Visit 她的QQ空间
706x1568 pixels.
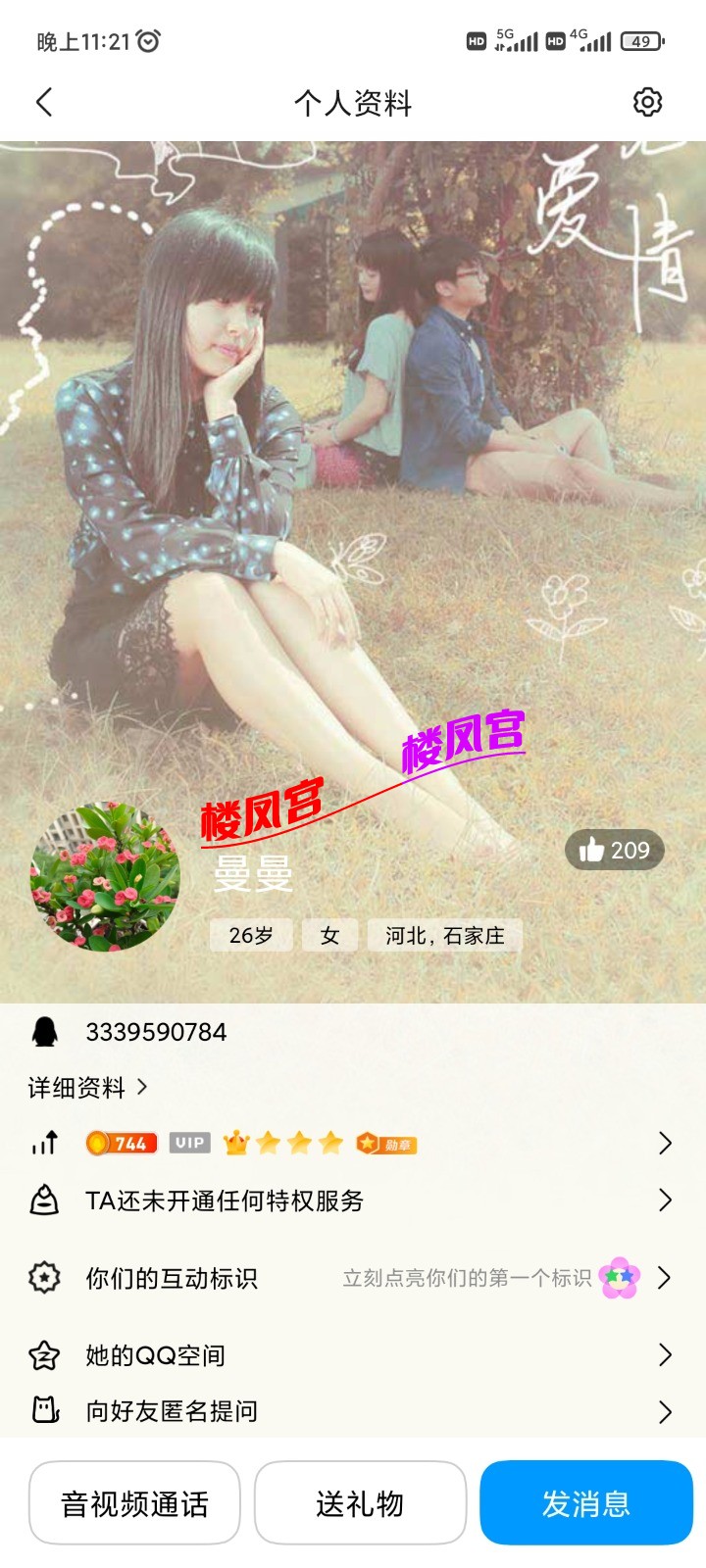(353, 1355)
